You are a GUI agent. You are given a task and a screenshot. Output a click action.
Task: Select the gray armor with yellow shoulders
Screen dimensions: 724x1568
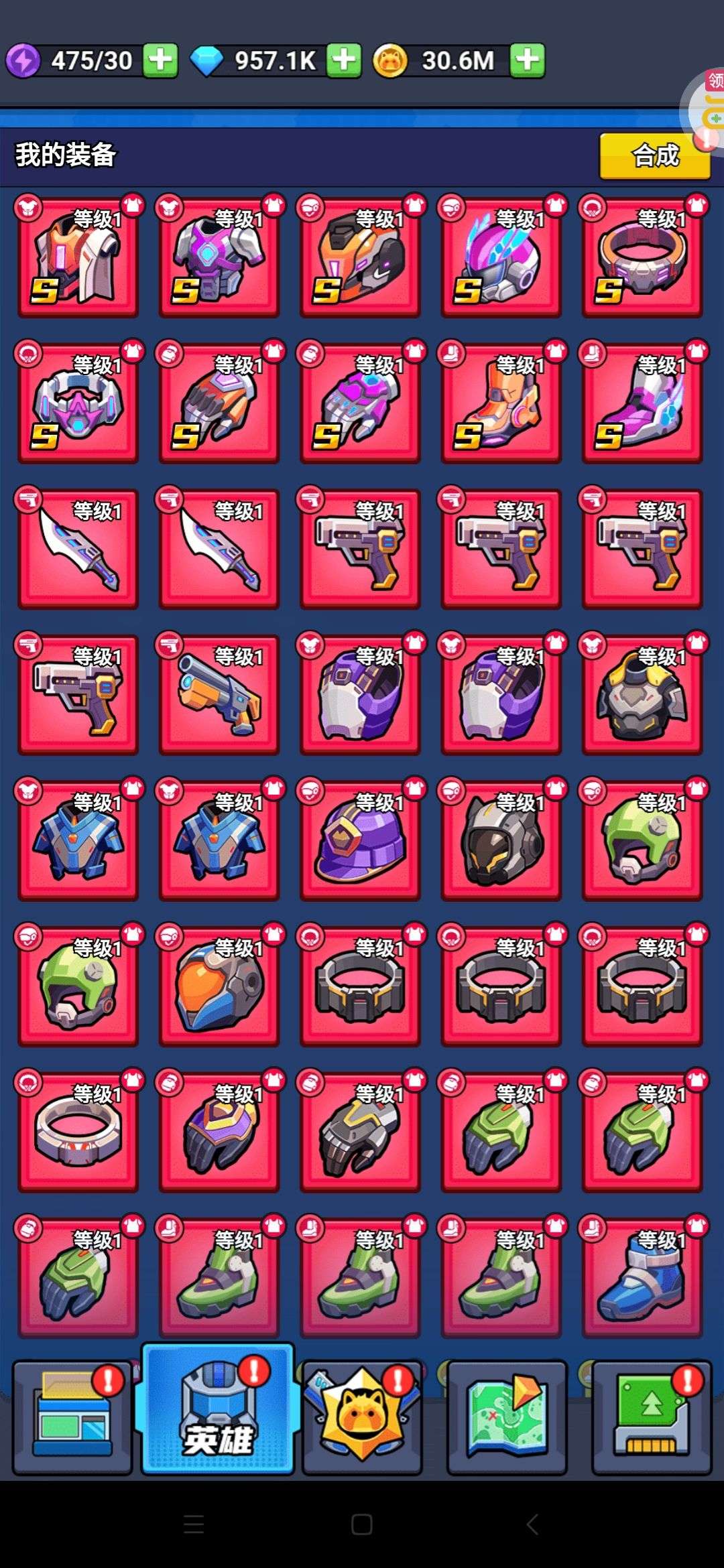[x=642, y=694]
